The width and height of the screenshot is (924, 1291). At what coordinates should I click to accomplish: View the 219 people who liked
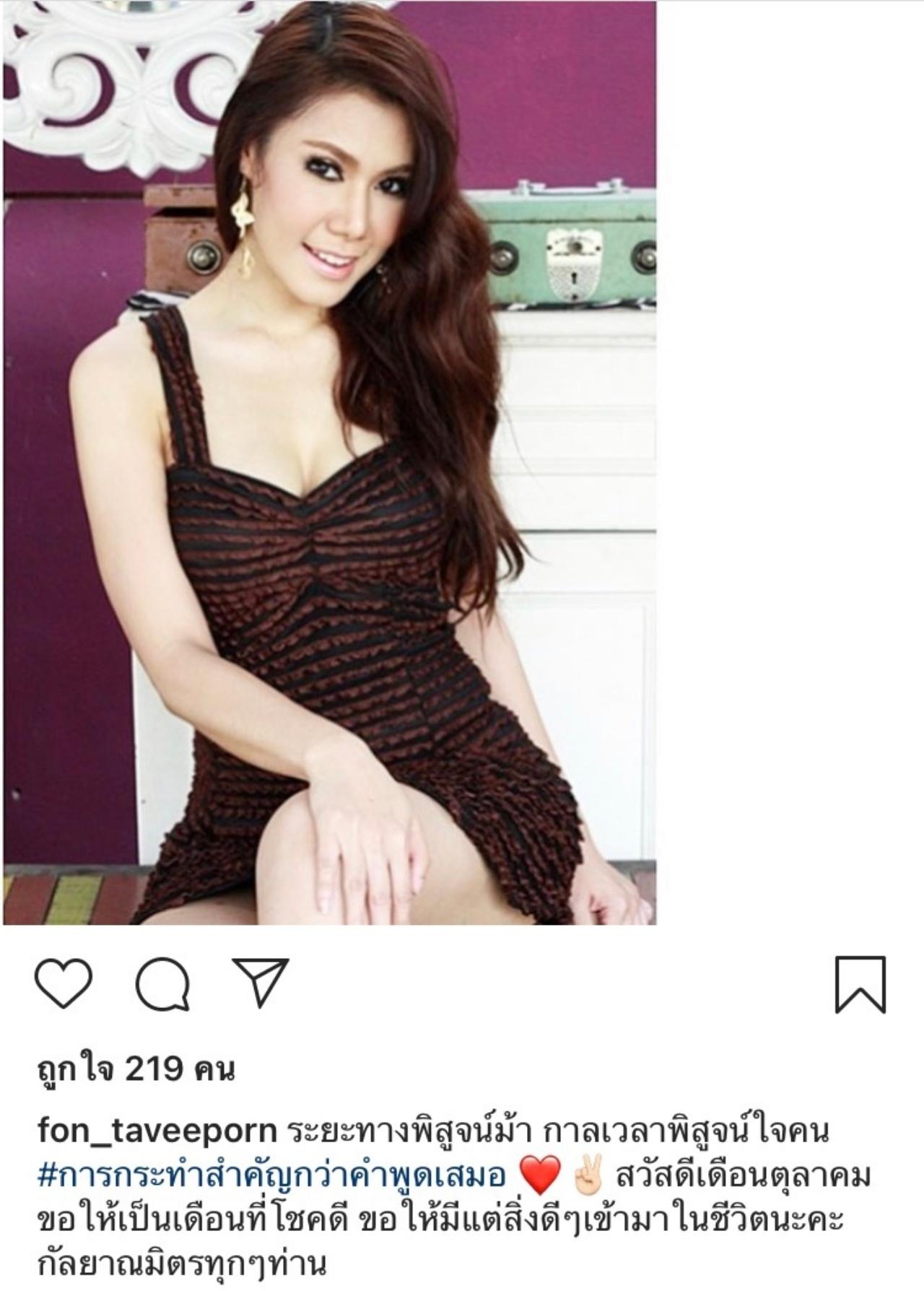[x=136, y=1069]
